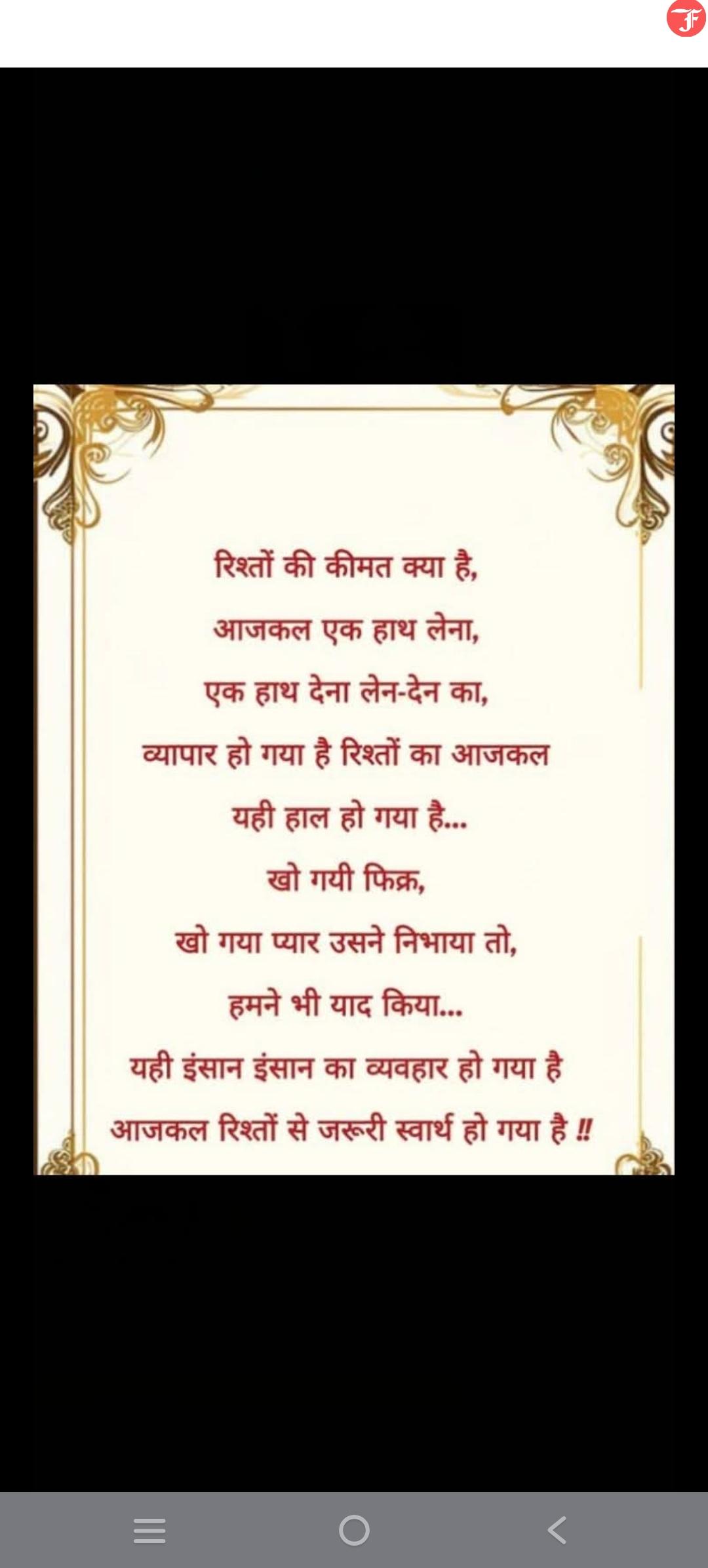Go back using the navigation bar
Image resolution: width=708 pixels, height=1568 pixels.
[x=557, y=1530]
